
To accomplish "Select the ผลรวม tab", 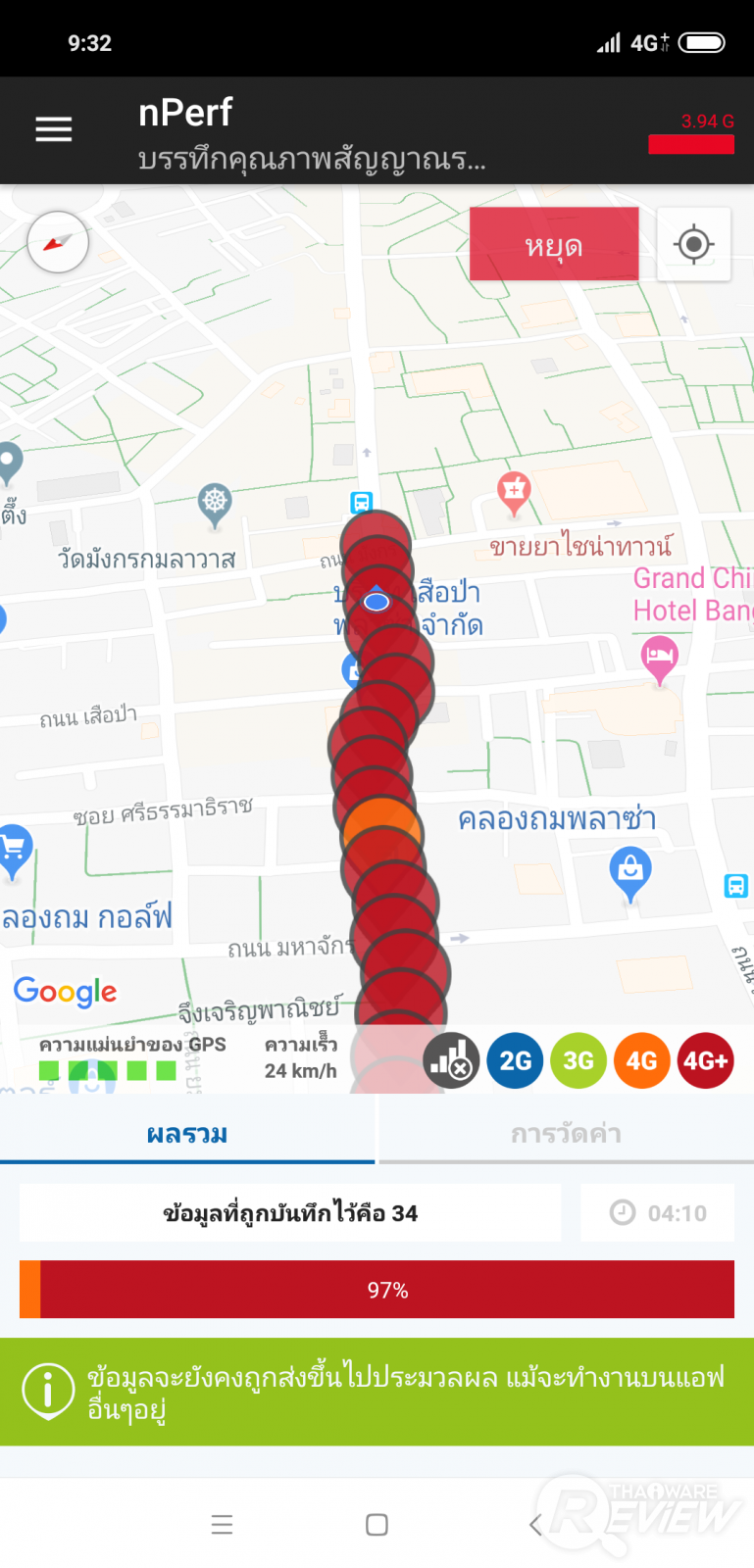I will tap(187, 1134).
